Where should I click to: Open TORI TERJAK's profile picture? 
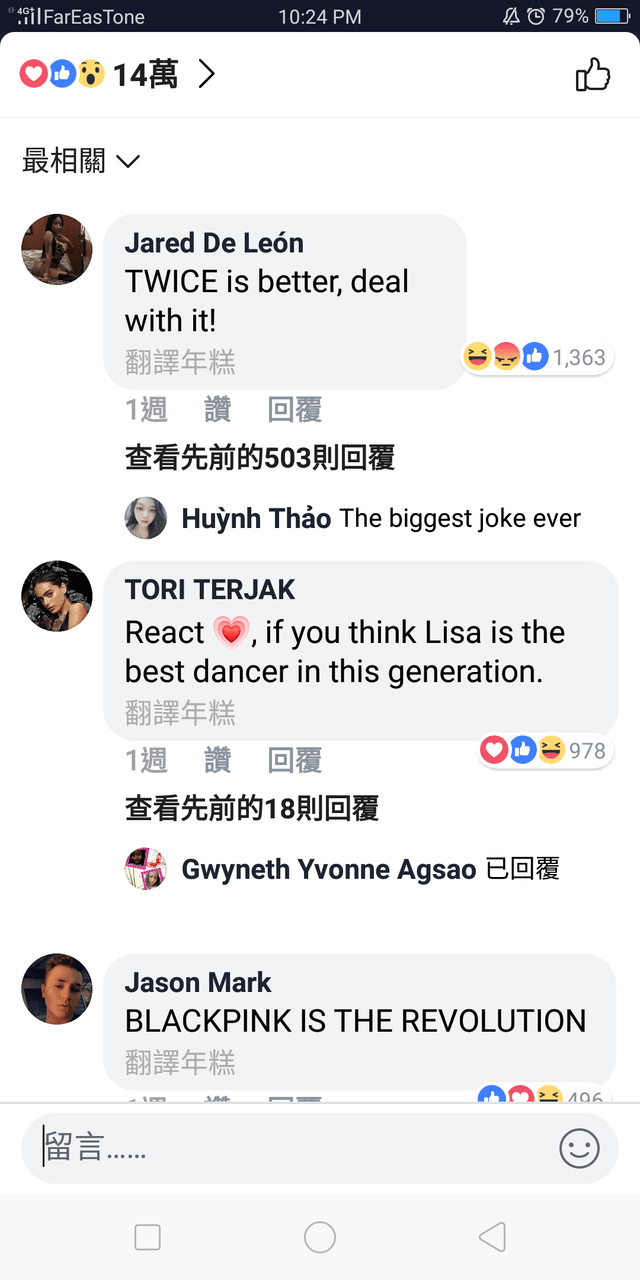click(x=56, y=596)
